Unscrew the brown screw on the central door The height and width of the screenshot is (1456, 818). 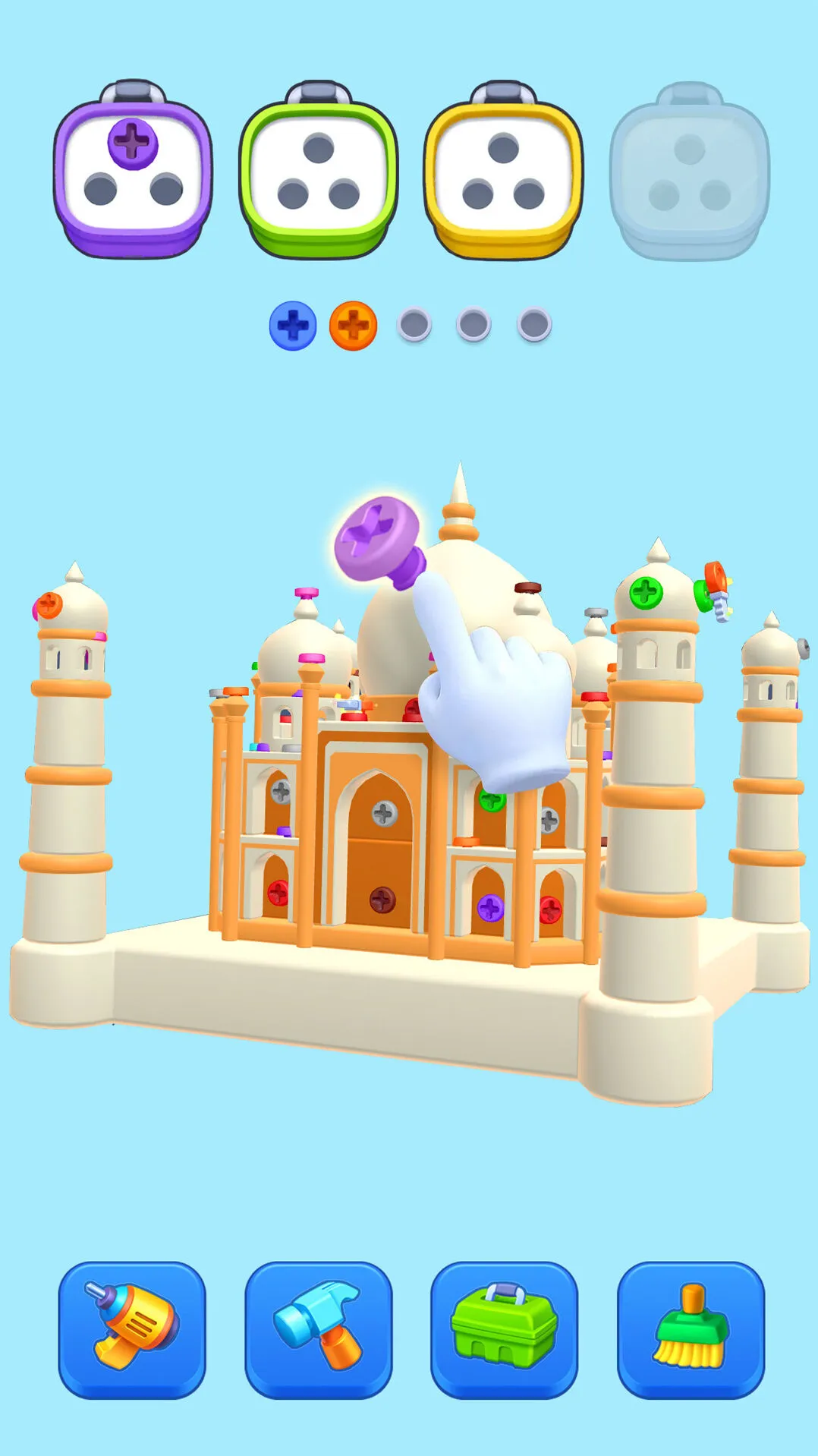tap(382, 900)
